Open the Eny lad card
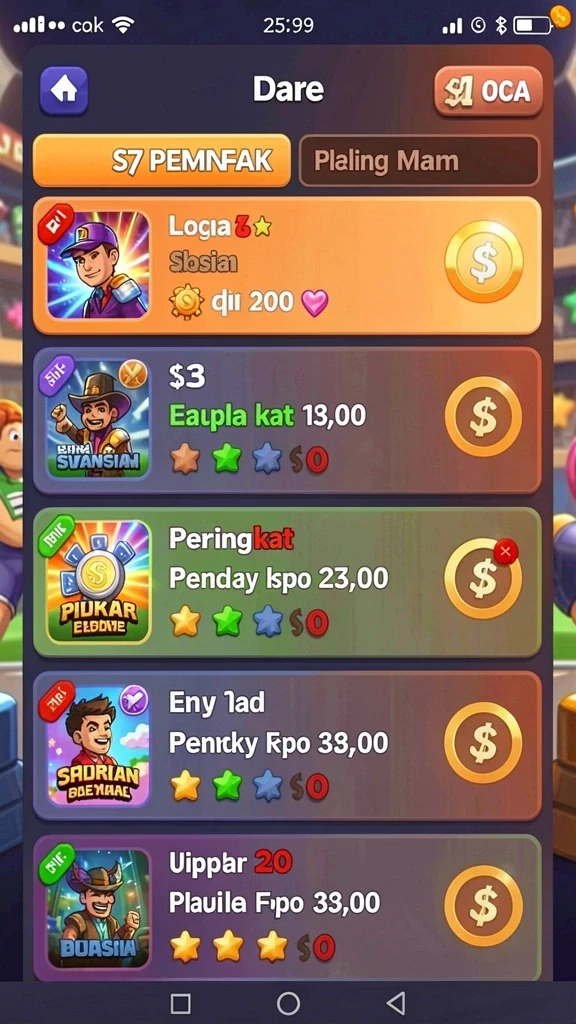The width and height of the screenshot is (576, 1024). point(287,745)
